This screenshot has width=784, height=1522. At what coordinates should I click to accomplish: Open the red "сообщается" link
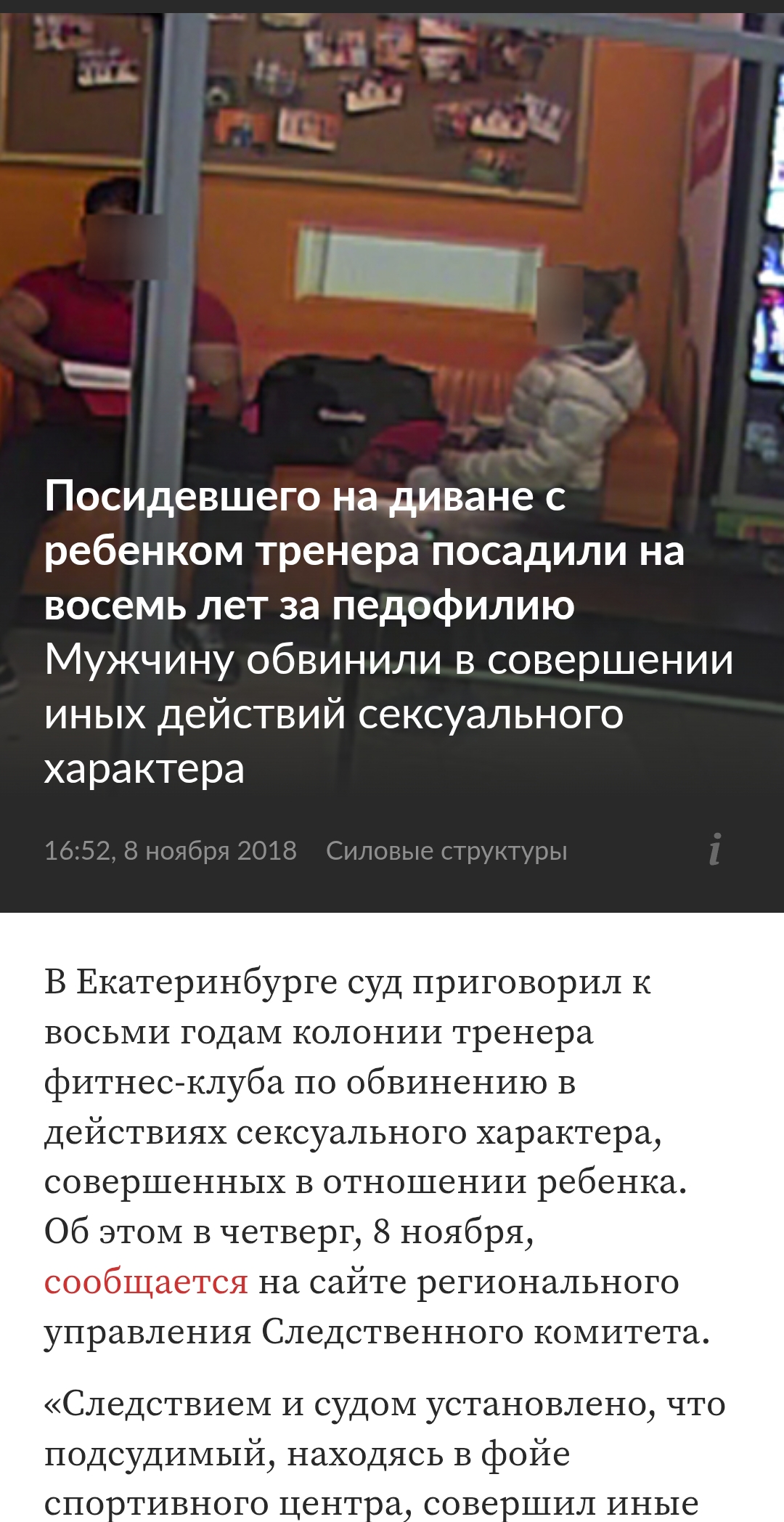click(146, 1281)
